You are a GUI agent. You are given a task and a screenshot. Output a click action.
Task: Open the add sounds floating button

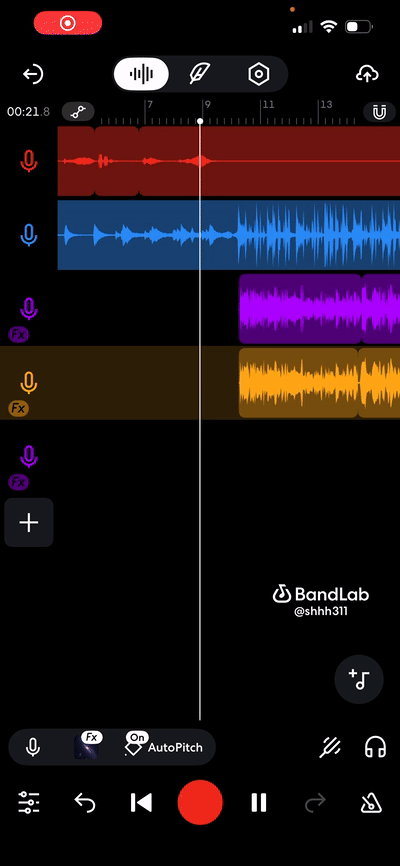(x=359, y=679)
